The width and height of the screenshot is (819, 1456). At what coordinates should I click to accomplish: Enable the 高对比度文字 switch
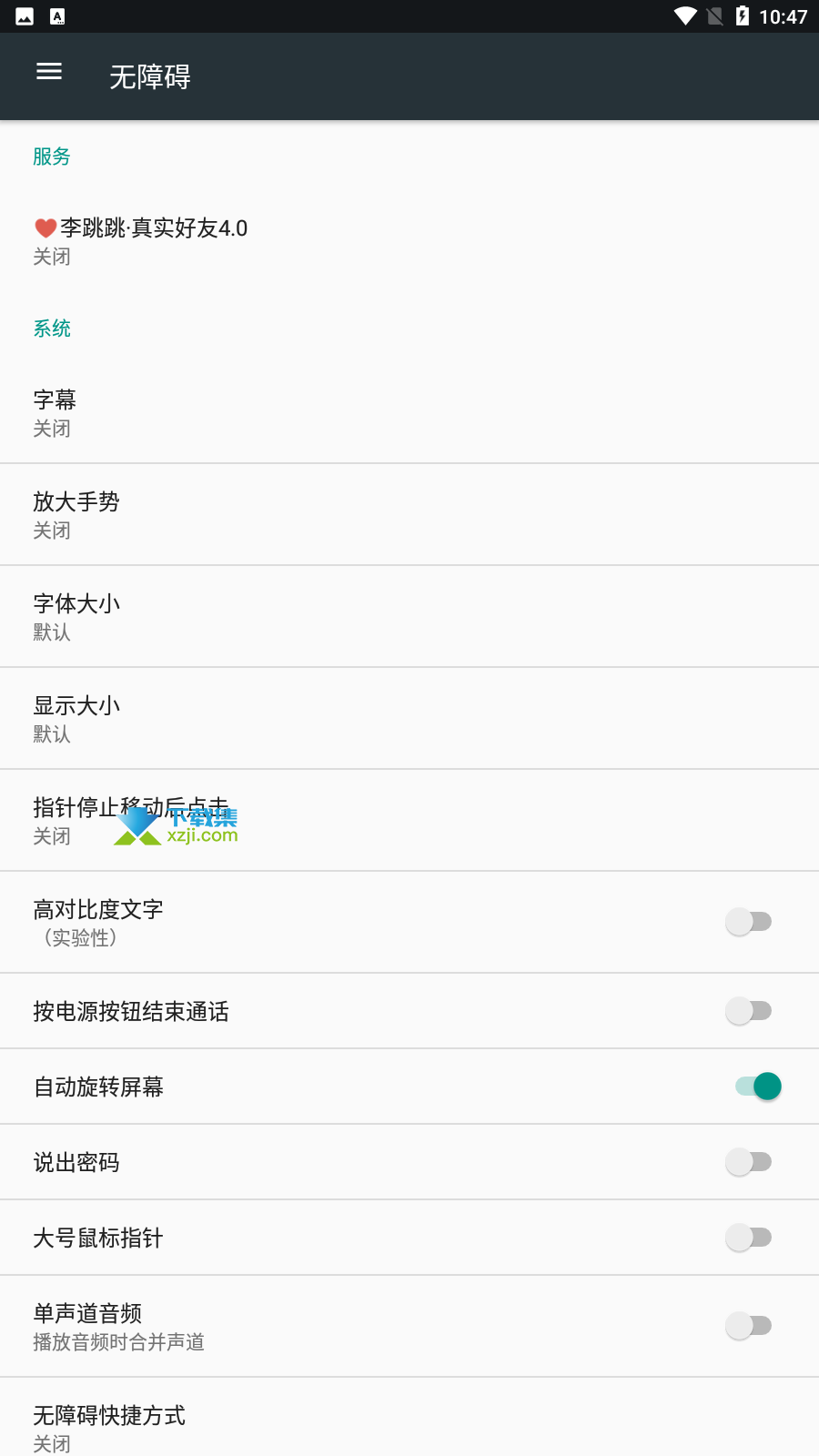749,922
